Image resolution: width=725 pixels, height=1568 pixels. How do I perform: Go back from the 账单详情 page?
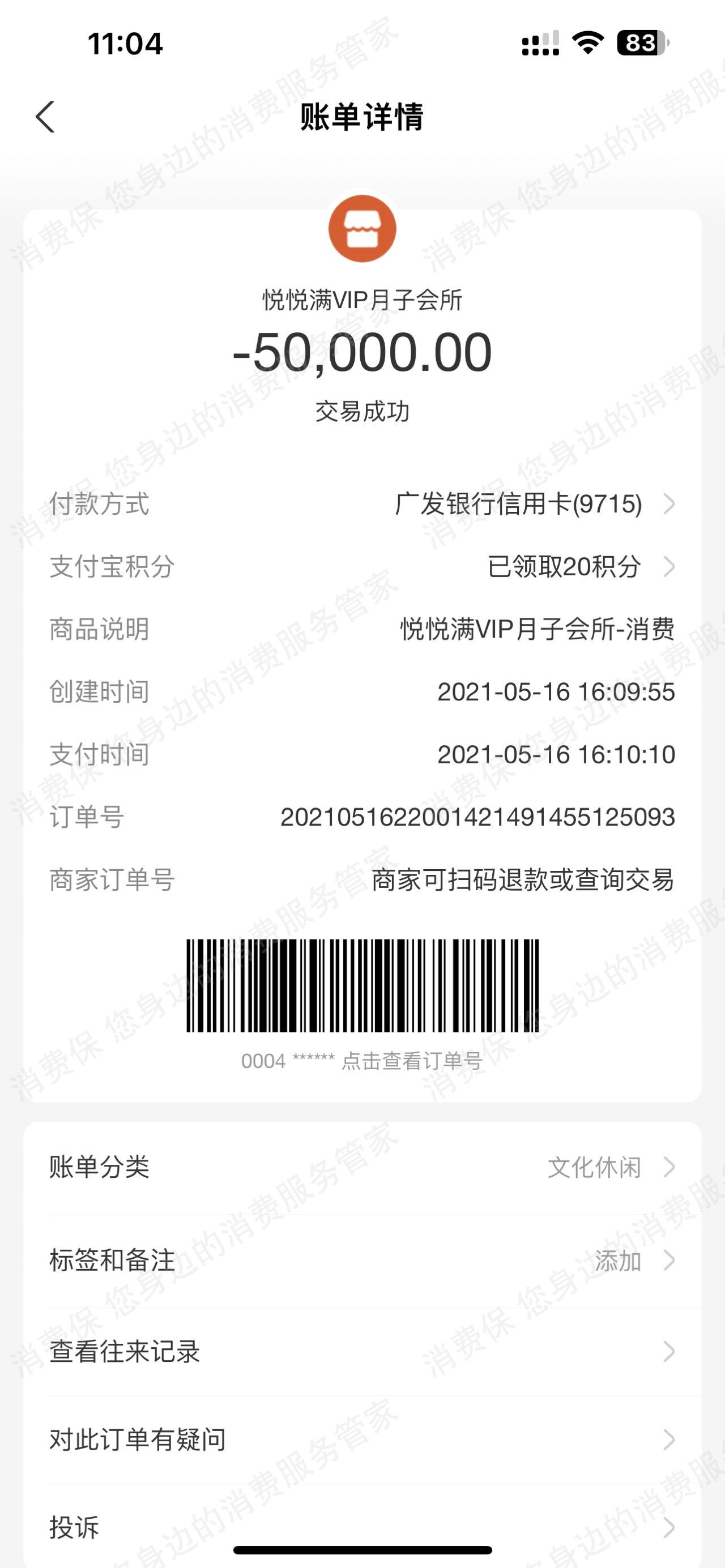46,117
